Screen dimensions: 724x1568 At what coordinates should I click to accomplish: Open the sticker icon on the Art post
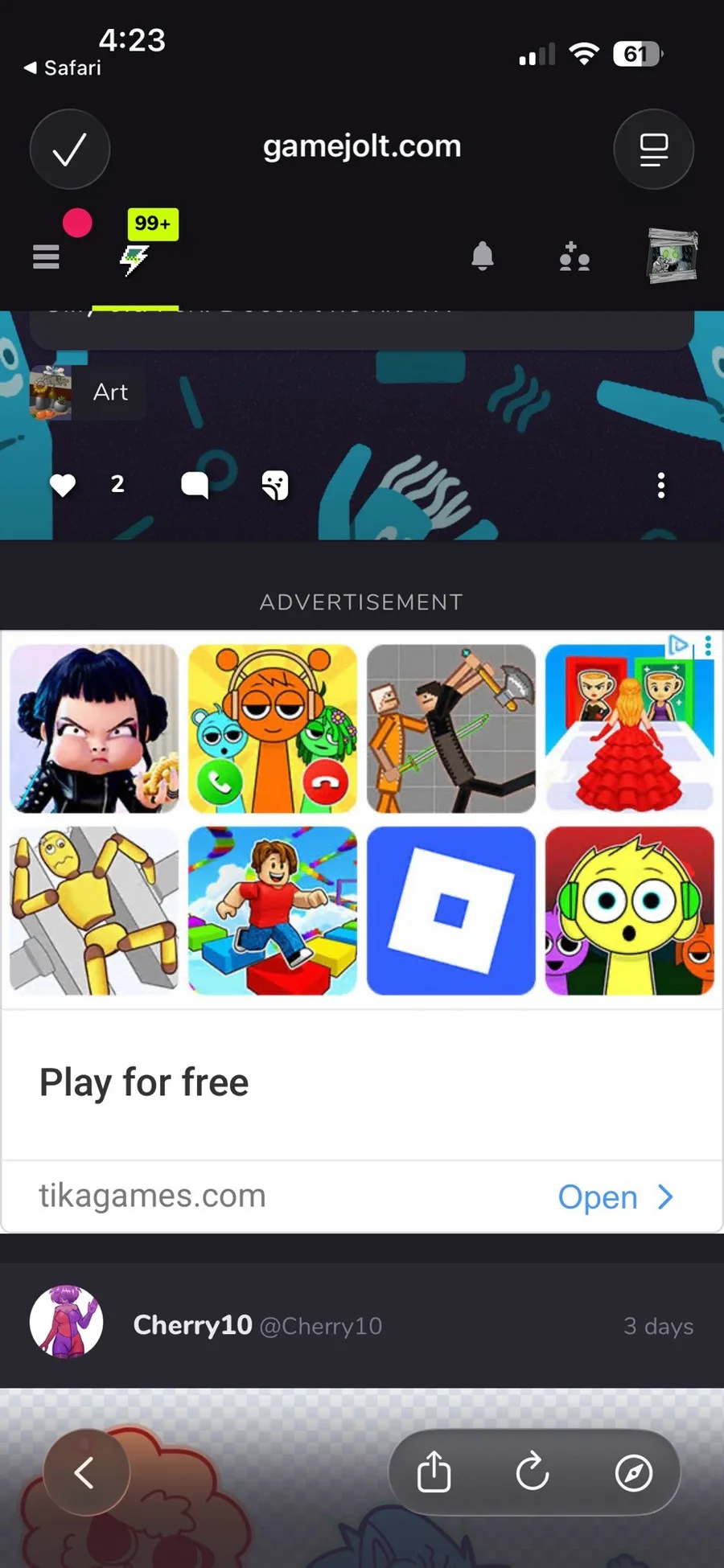click(275, 485)
